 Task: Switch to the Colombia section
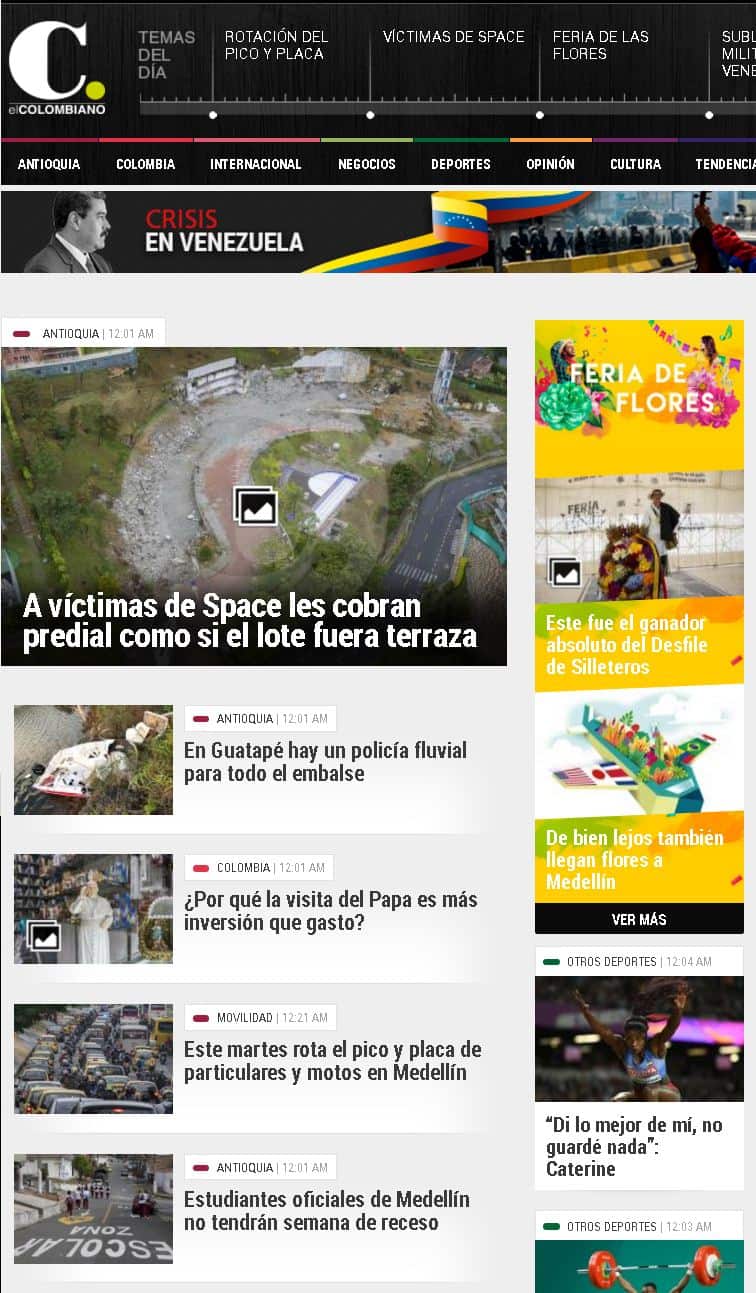click(x=145, y=164)
